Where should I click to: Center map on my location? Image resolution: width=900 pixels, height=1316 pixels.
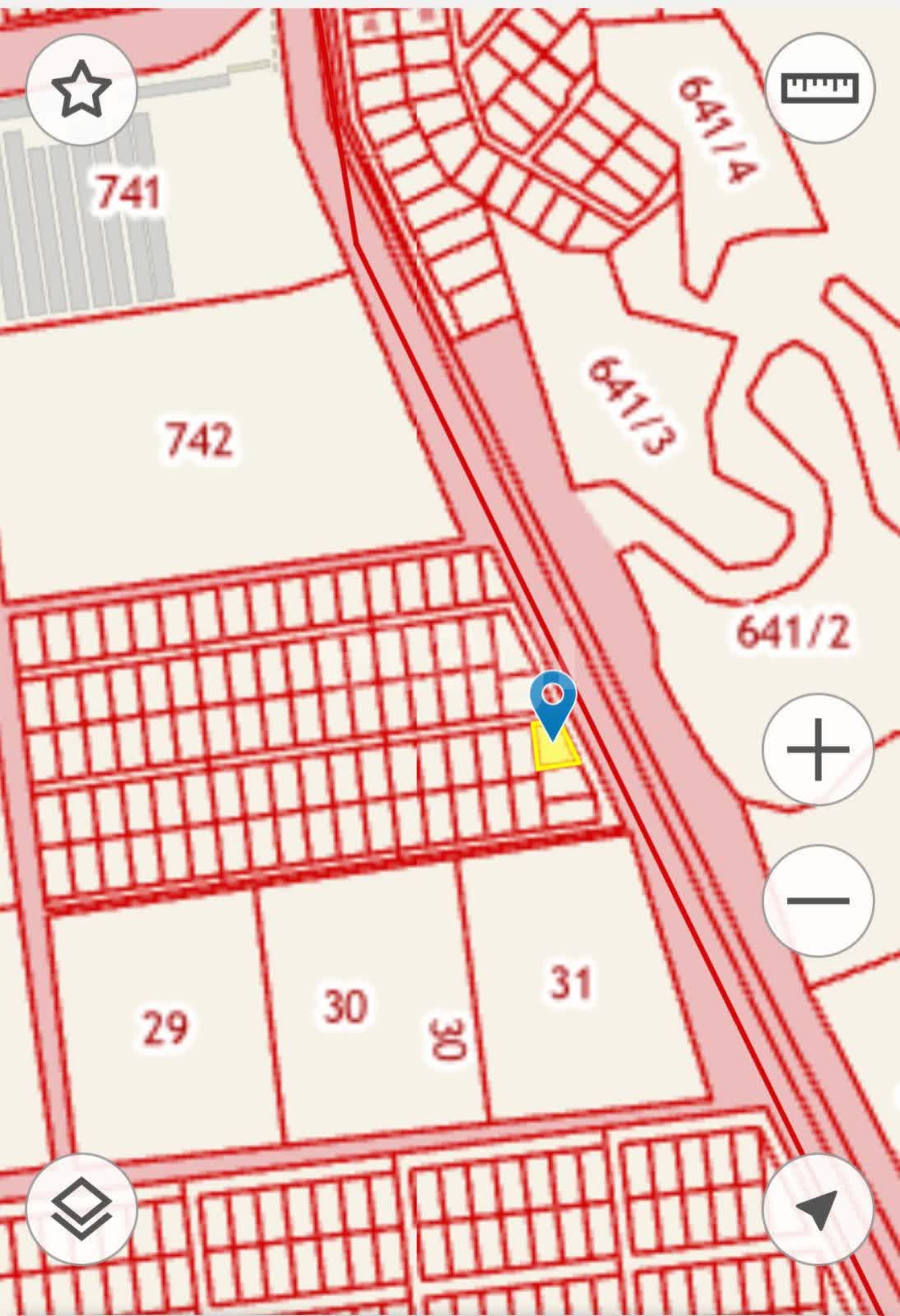point(818,1209)
